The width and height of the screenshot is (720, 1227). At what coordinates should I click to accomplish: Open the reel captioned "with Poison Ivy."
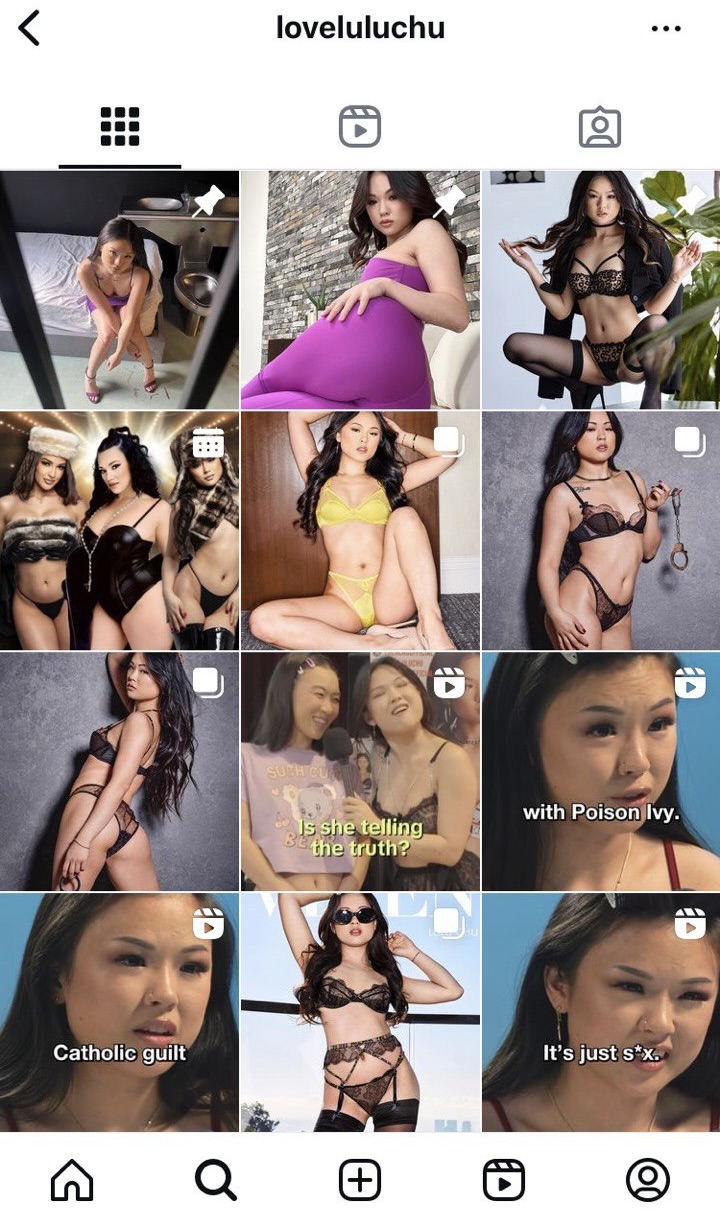point(601,771)
